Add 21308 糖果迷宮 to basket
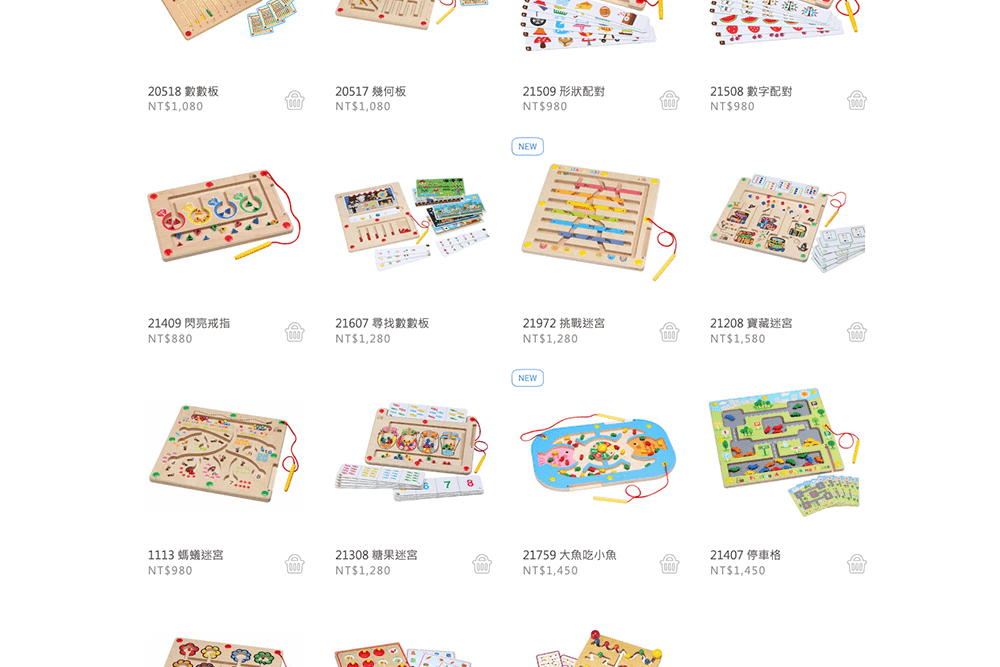This screenshot has height=667, width=1000. 482,564
